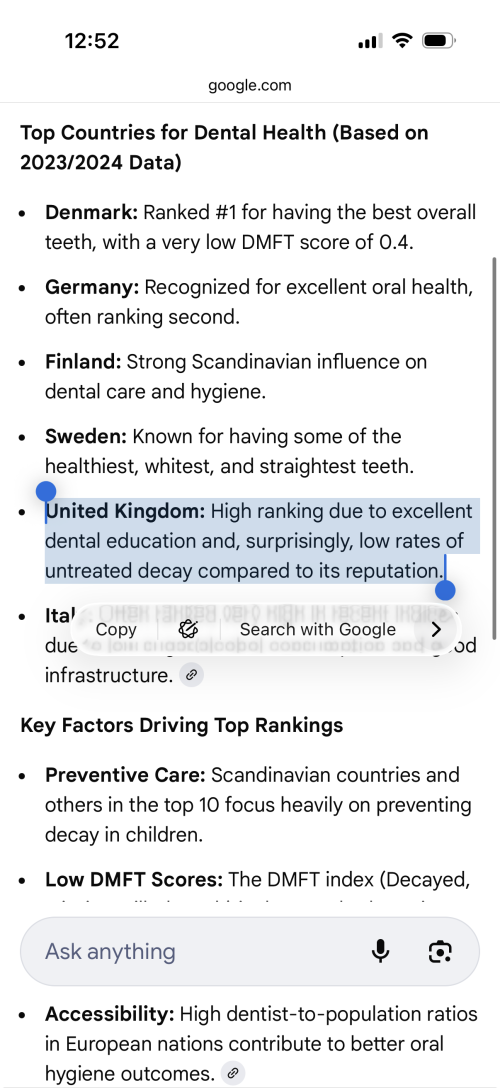Viewport: 500px width, 1088px height.
Task: Tap the google.com address bar
Action: click(250, 85)
